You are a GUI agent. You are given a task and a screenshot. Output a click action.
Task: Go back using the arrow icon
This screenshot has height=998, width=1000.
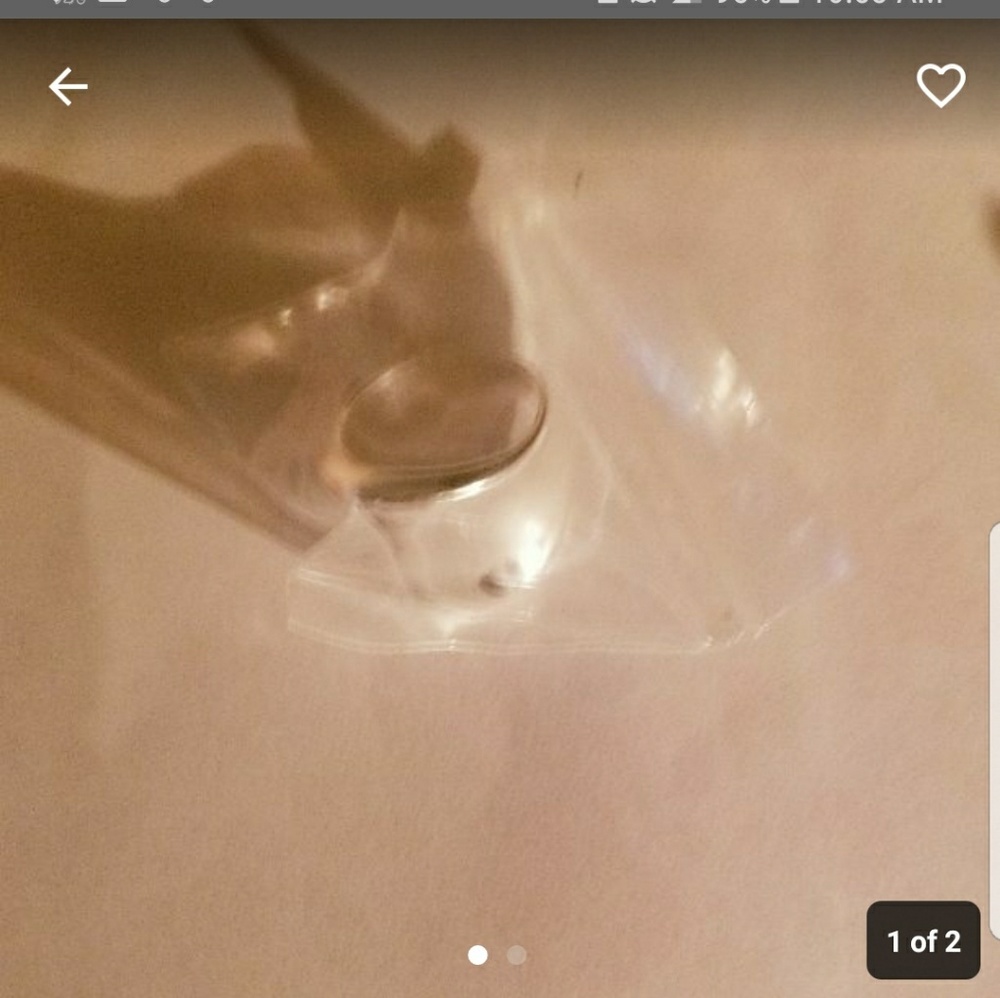(68, 87)
